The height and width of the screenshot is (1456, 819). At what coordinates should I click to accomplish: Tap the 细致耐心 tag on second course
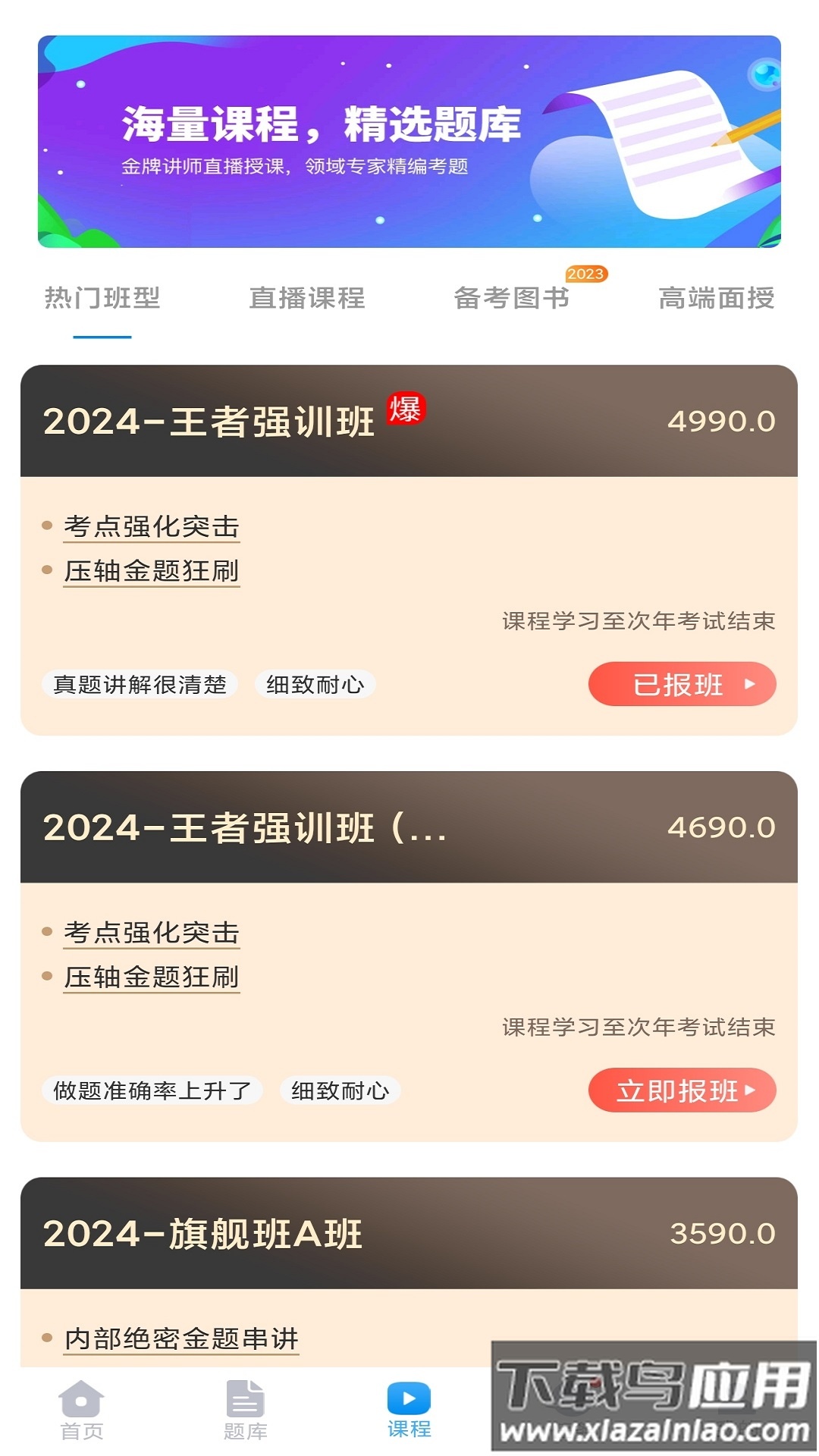coord(340,1090)
